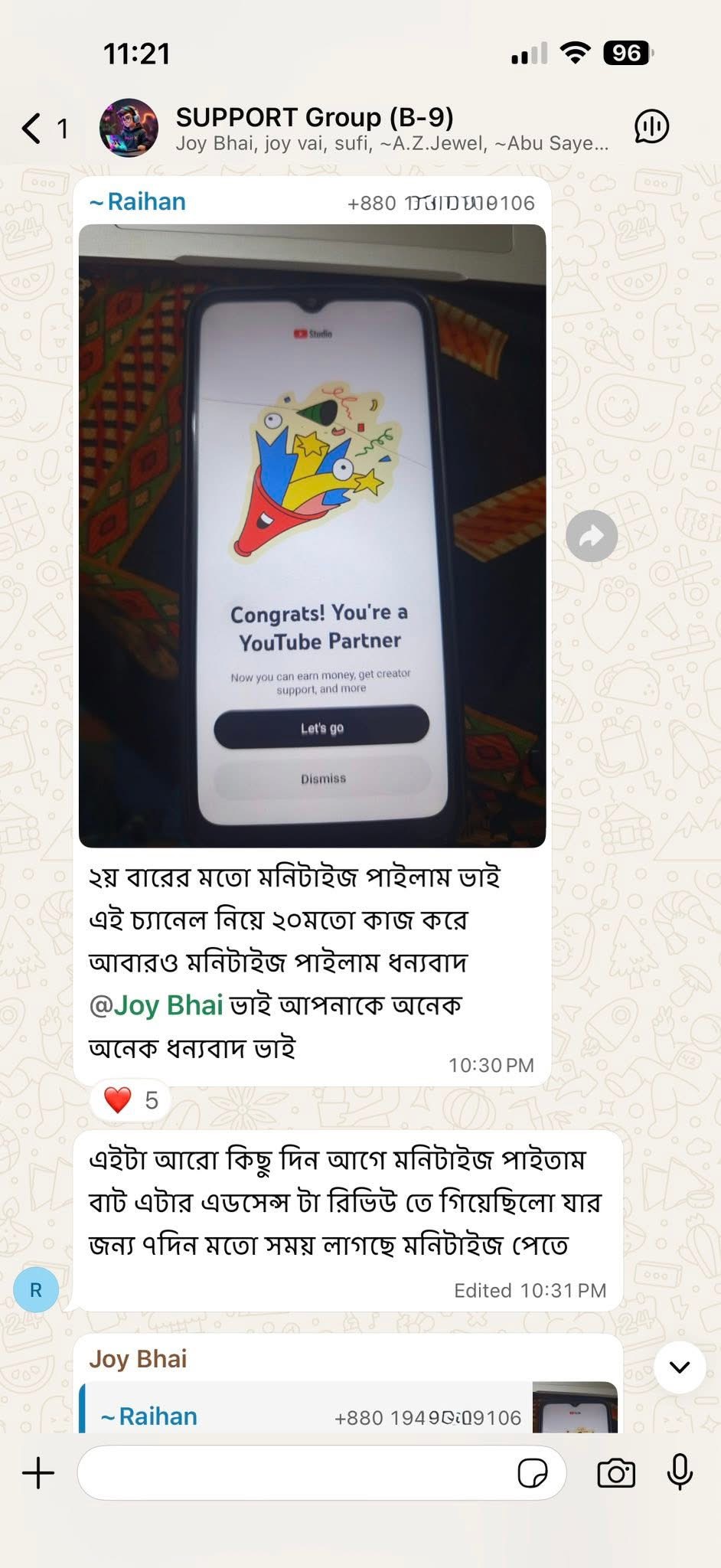
Task: Record a voice message with microphone
Action: (680, 1473)
